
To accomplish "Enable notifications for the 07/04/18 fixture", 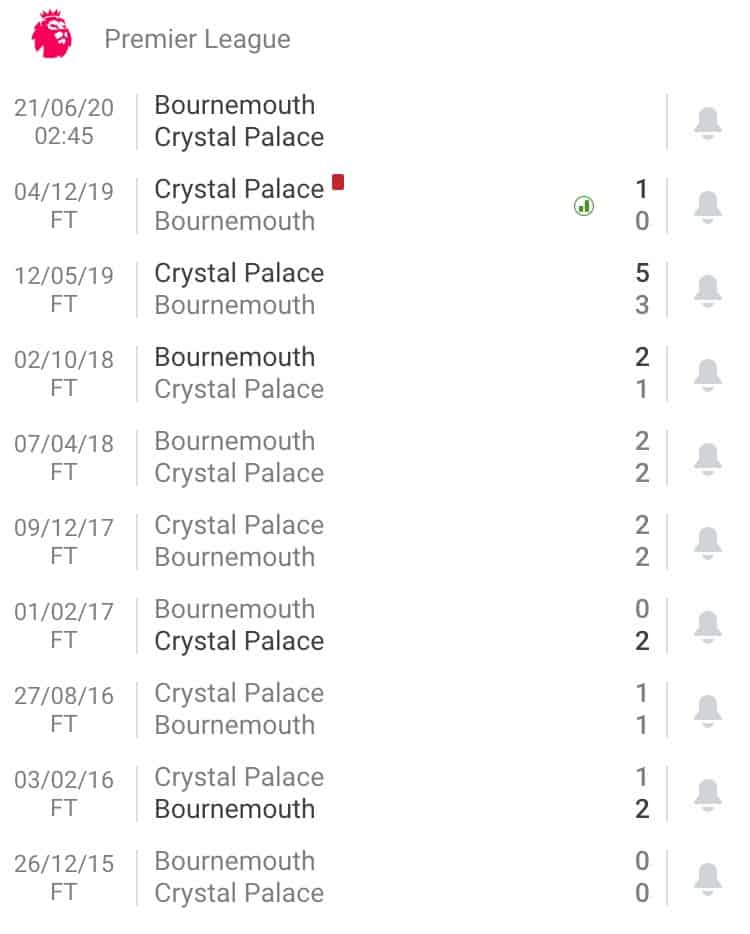I will pyautogui.click(x=711, y=457).
